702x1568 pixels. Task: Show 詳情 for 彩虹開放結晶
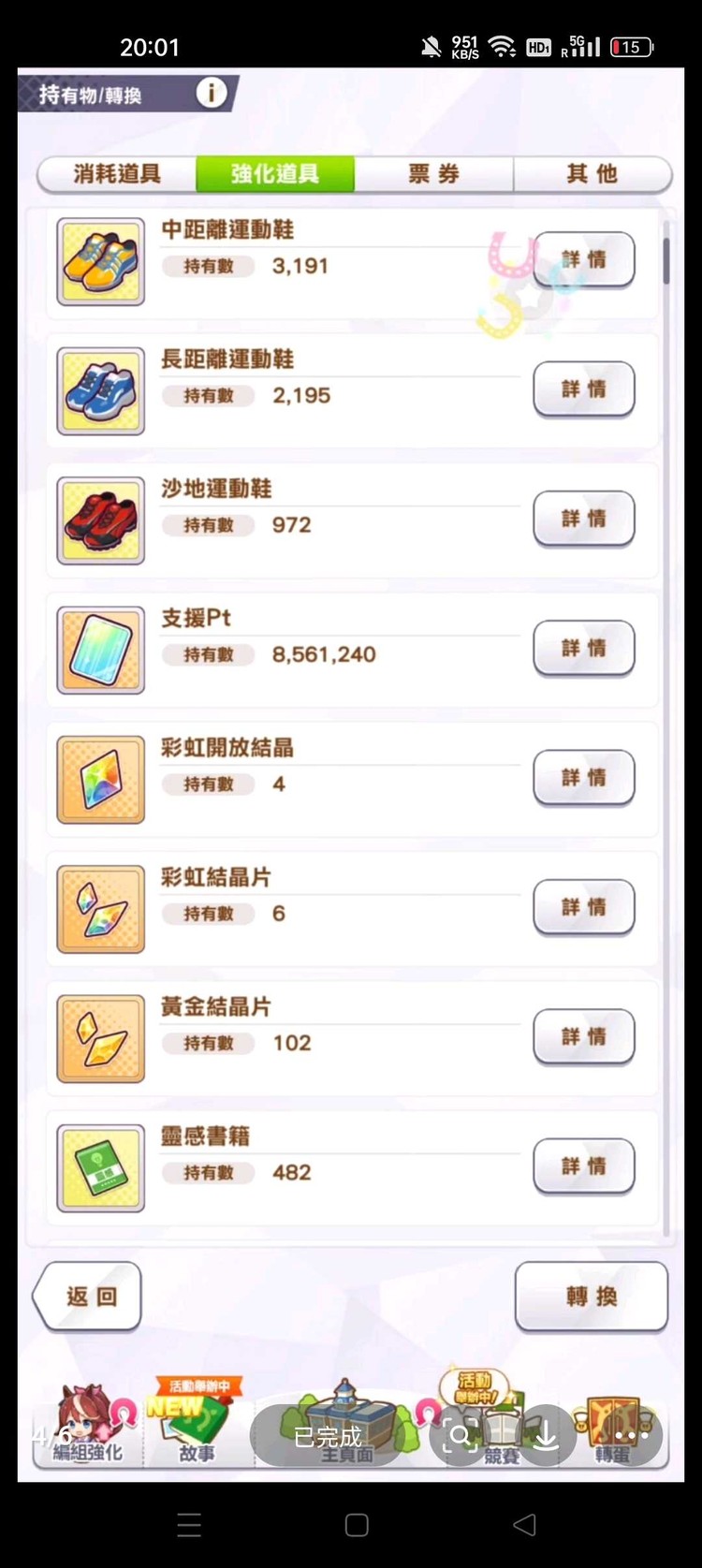pos(583,777)
